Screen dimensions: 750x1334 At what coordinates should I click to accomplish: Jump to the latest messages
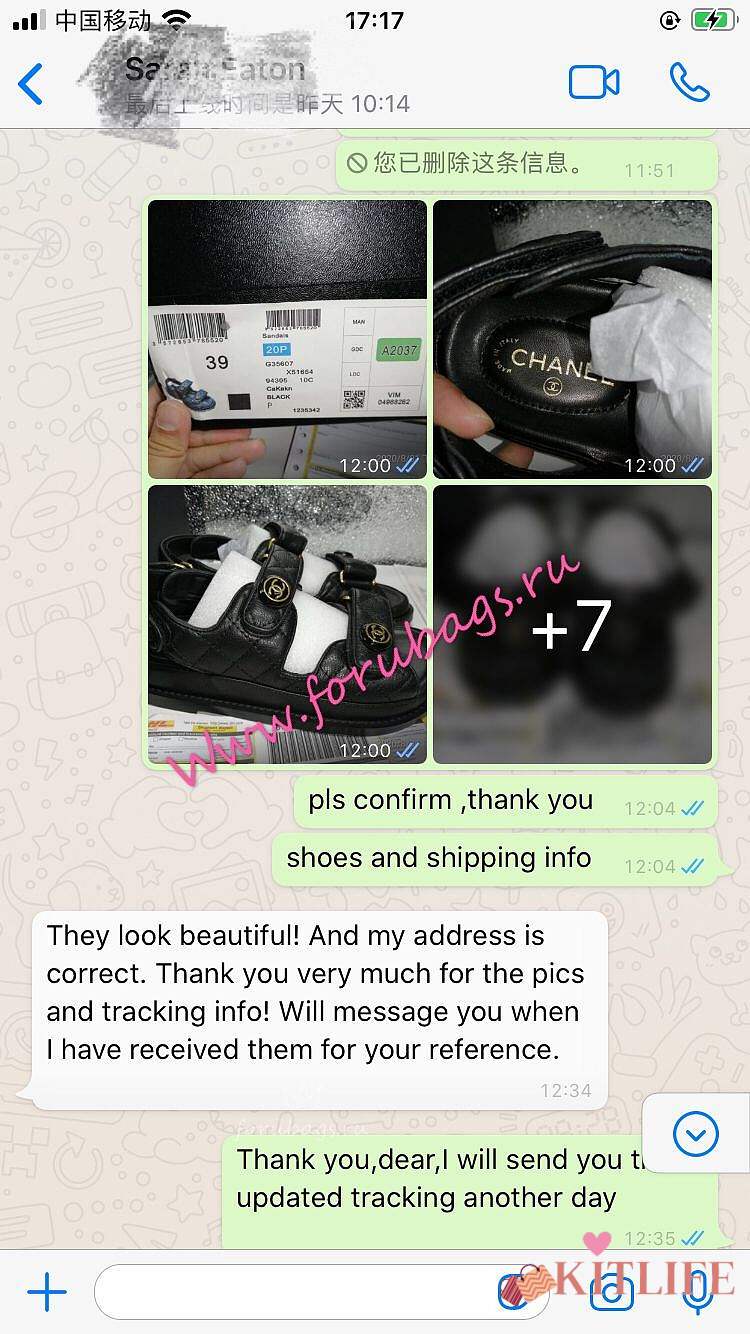[696, 1133]
